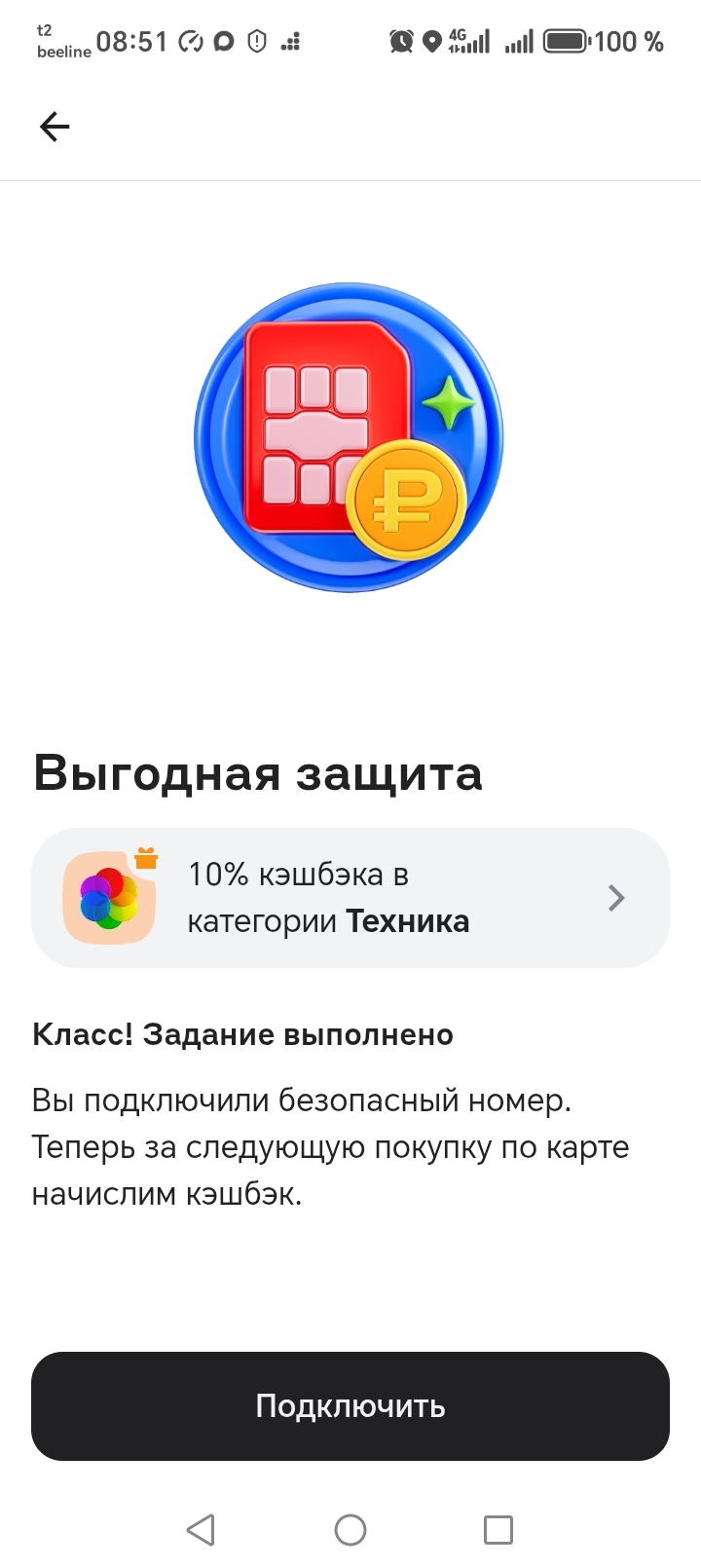Viewport: 701px width, 1568px height.
Task: Open the 10% кэшбэка в категории Техника card
Action: point(350,898)
